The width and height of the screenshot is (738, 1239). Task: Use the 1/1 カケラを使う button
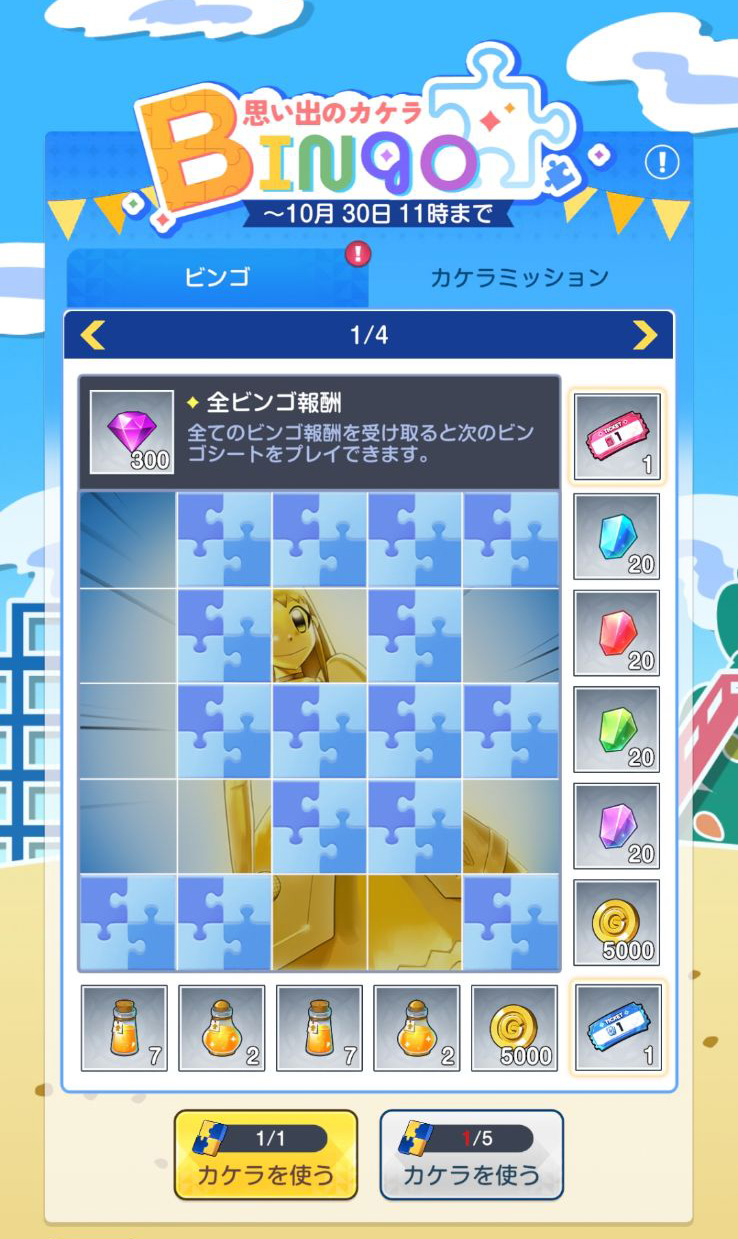[x=265, y=1154]
